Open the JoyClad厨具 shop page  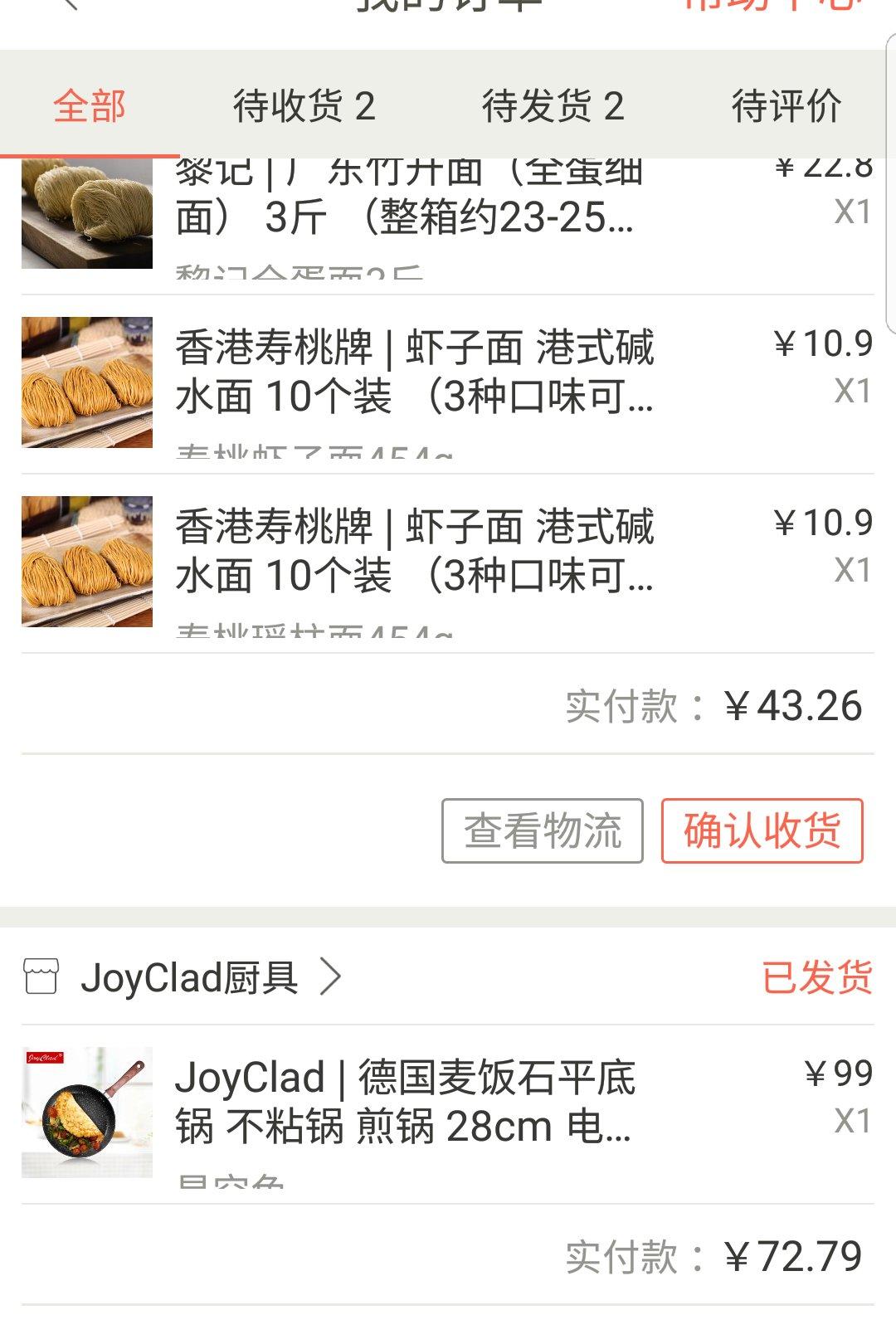coord(189,977)
